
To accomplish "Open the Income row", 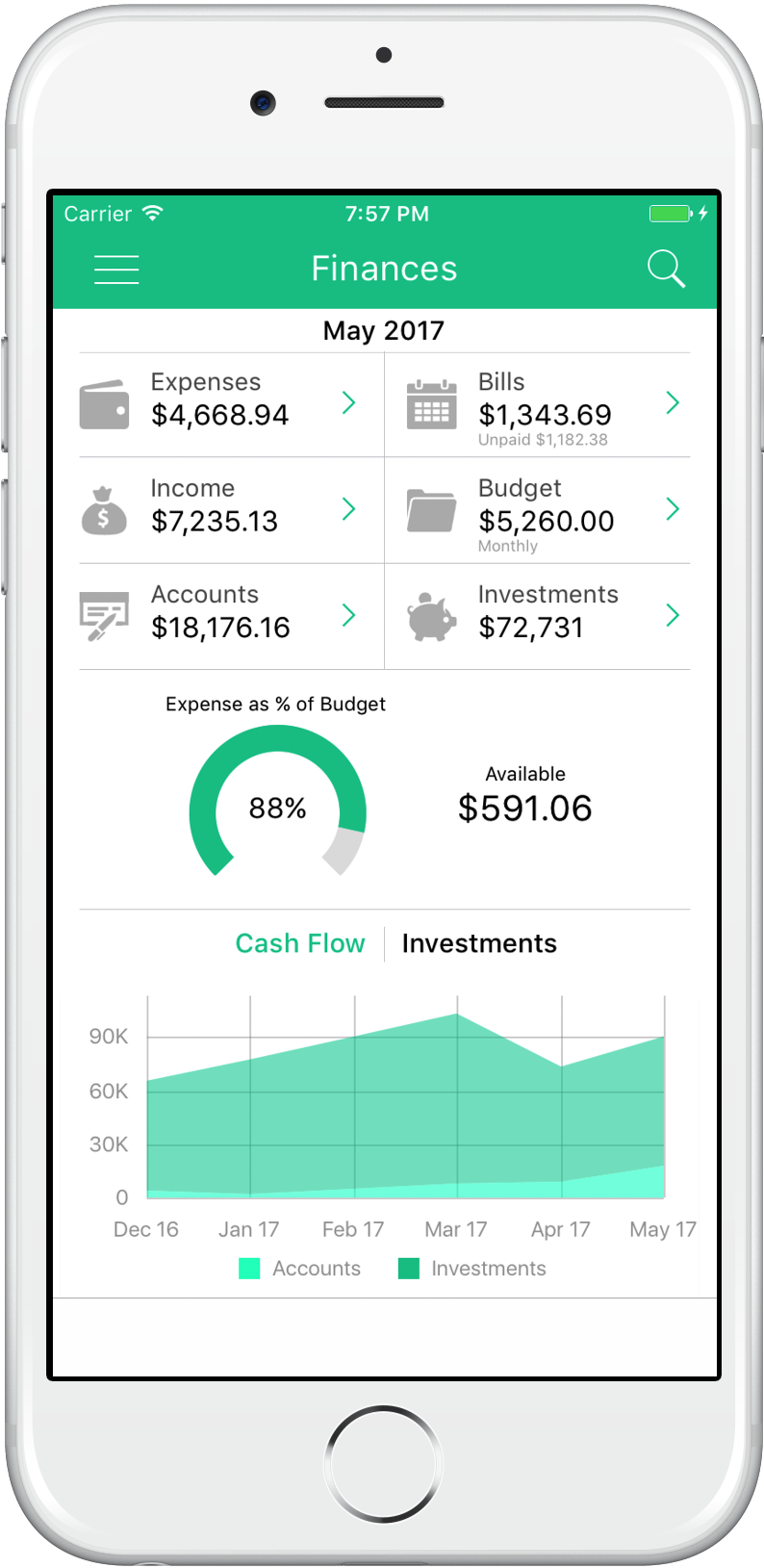I will point(231,510).
